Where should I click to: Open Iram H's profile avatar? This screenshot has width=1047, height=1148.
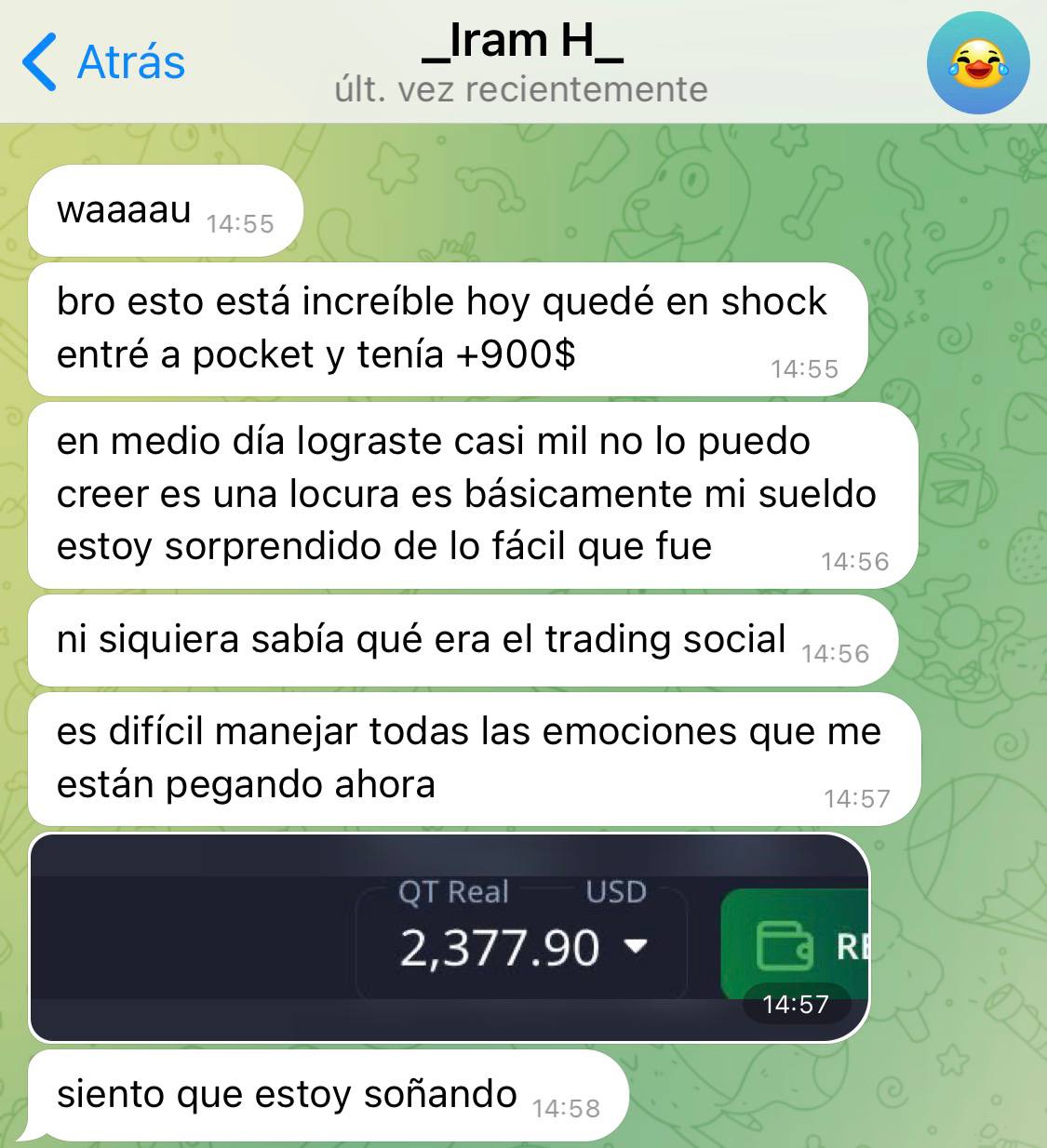(977, 63)
